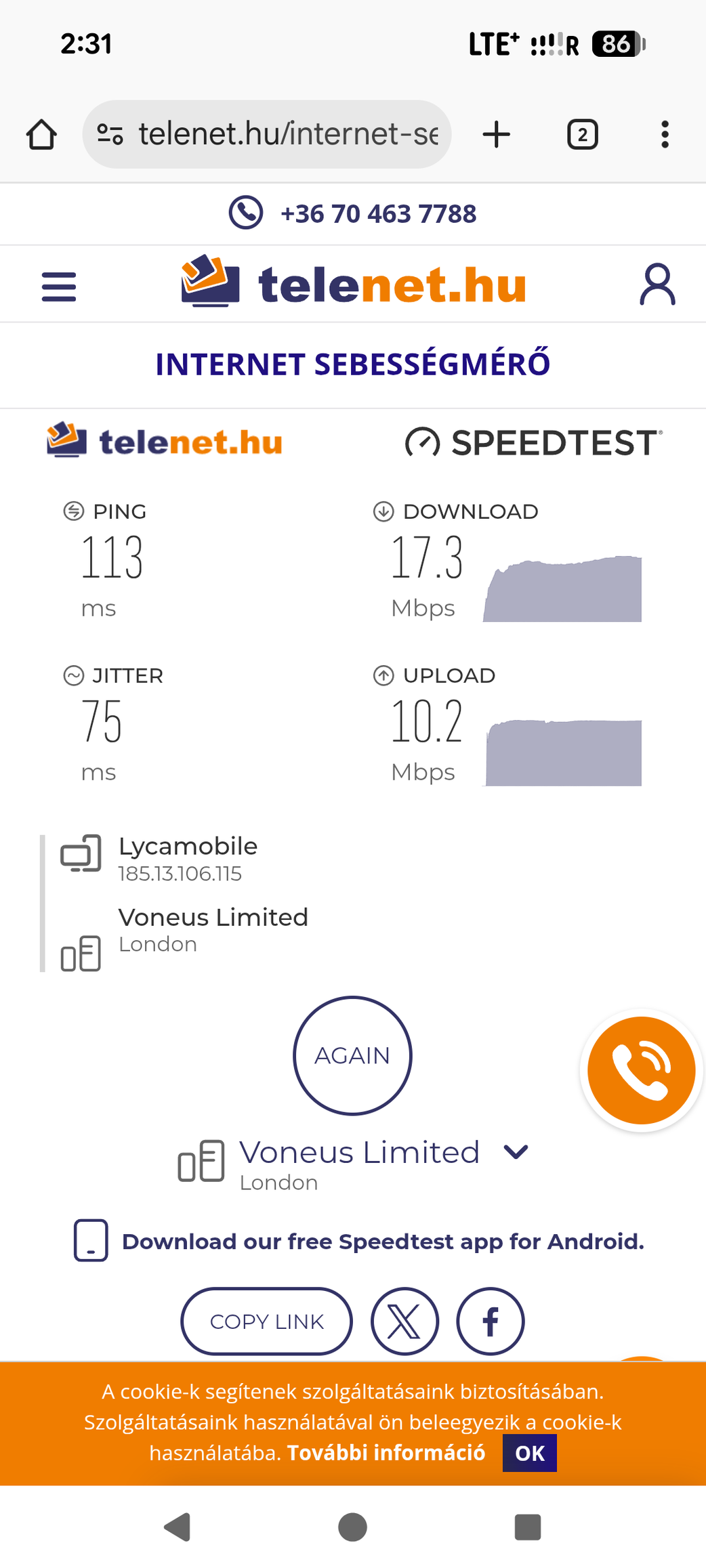Open a new browser tab

coord(496,134)
